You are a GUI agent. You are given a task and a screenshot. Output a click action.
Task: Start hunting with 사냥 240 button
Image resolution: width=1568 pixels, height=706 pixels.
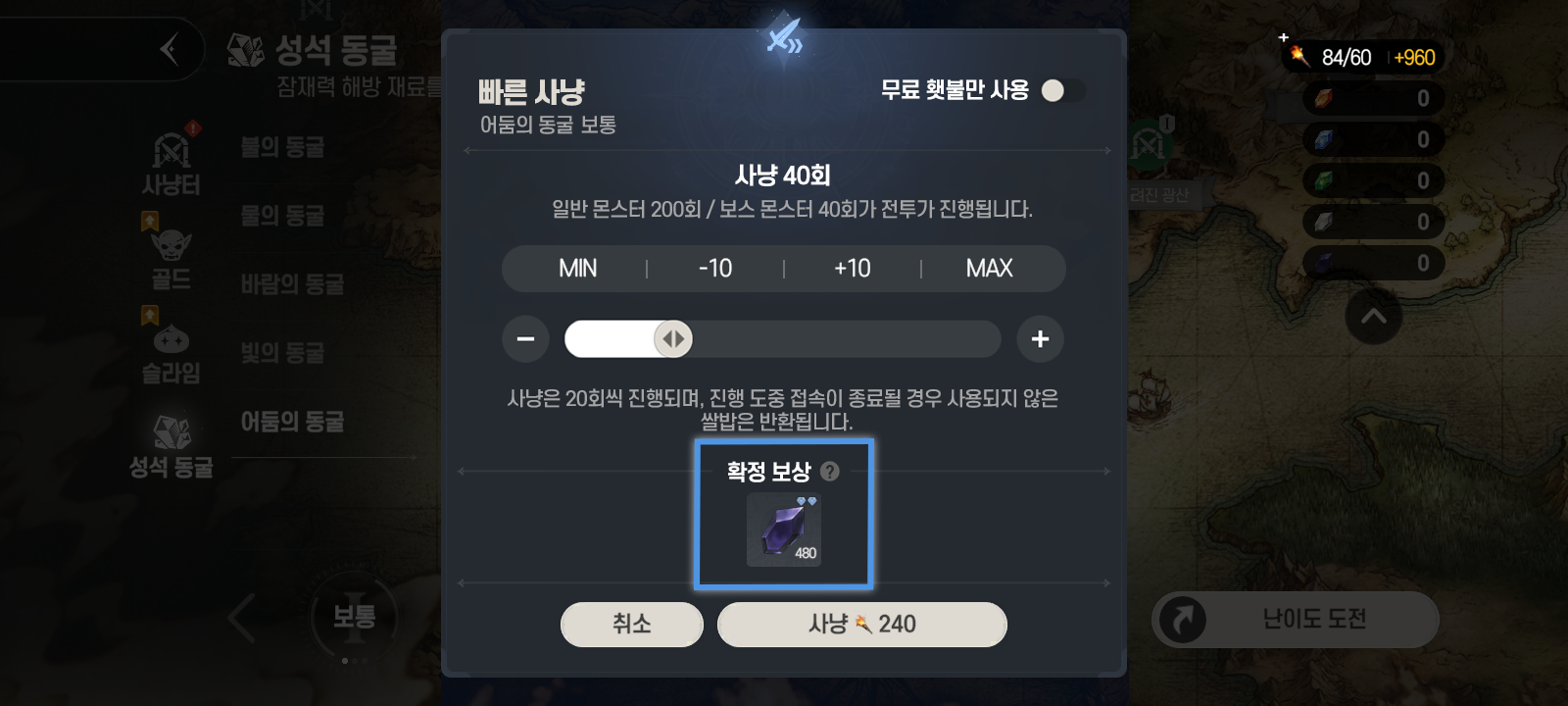[x=861, y=625]
